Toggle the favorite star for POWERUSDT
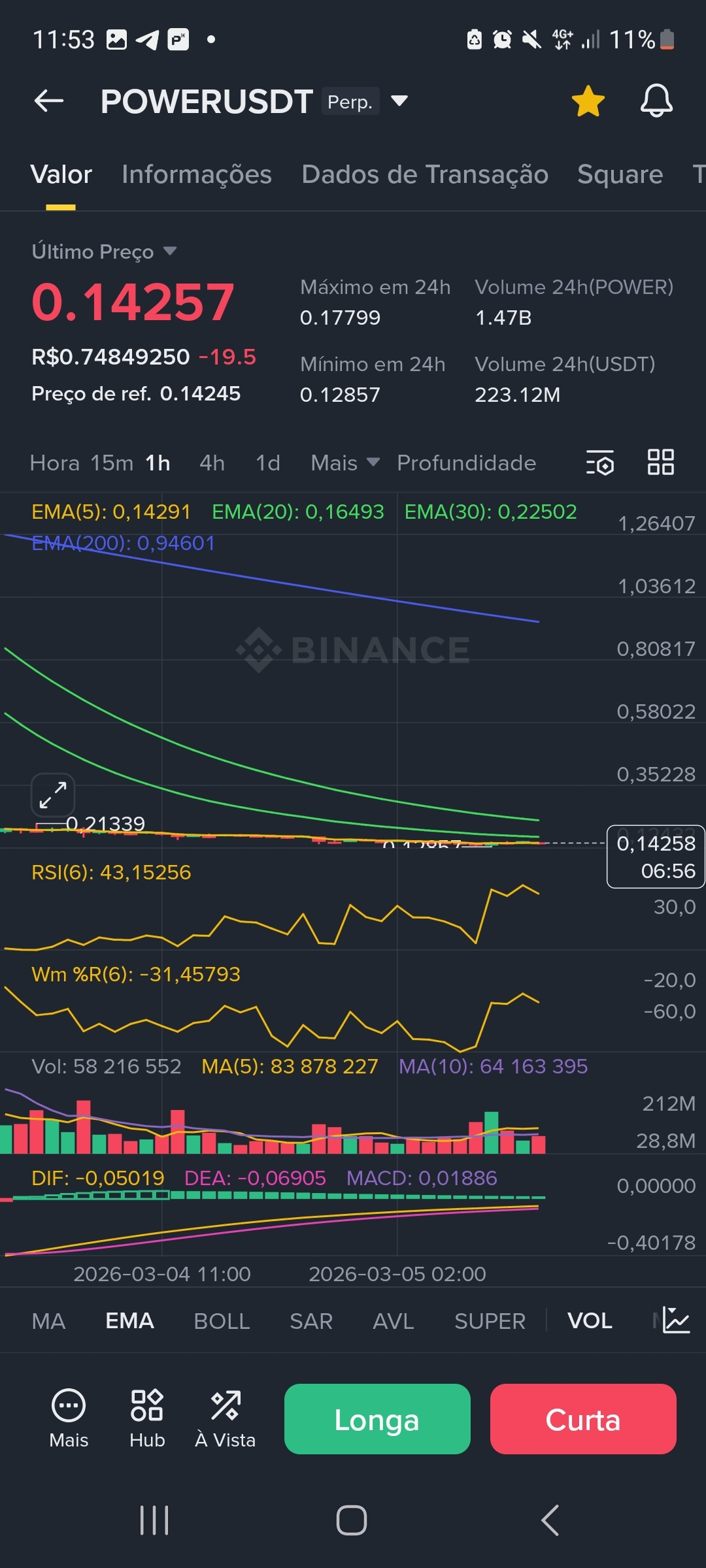The image size is (706, 1568). [588, 101]
